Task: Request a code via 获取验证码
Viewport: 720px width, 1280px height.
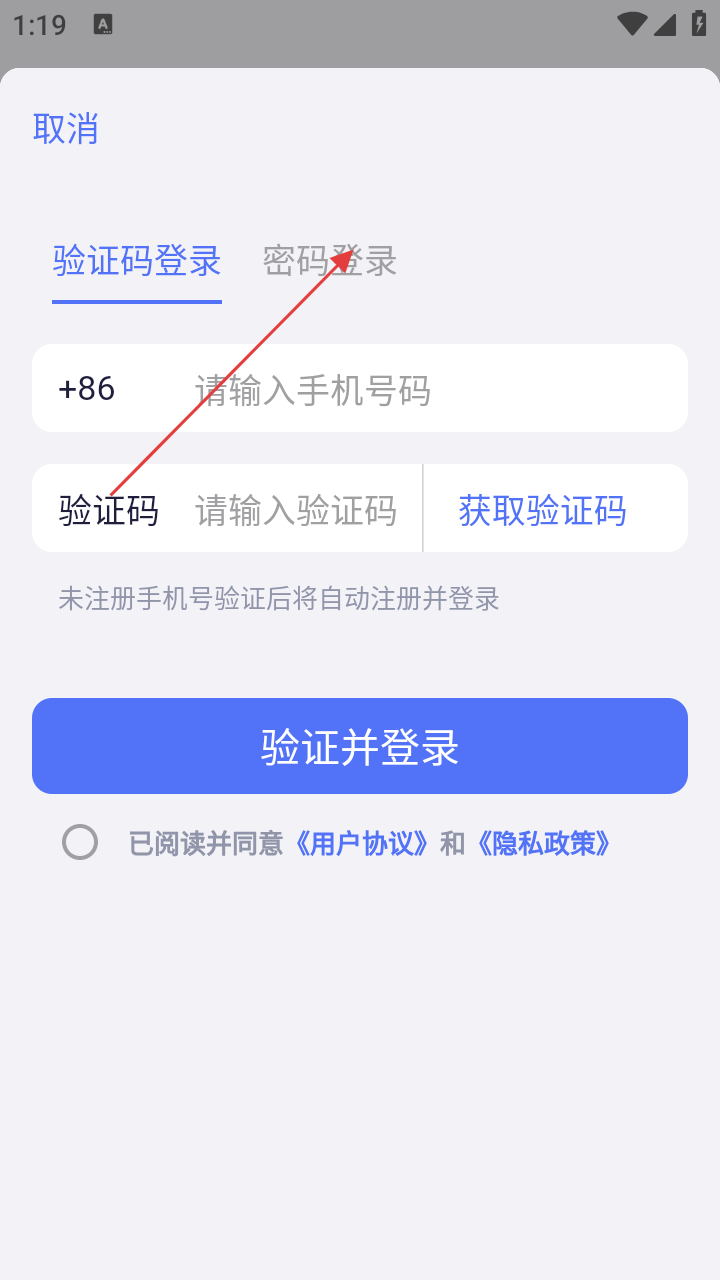Action: [x=542, y=510]
